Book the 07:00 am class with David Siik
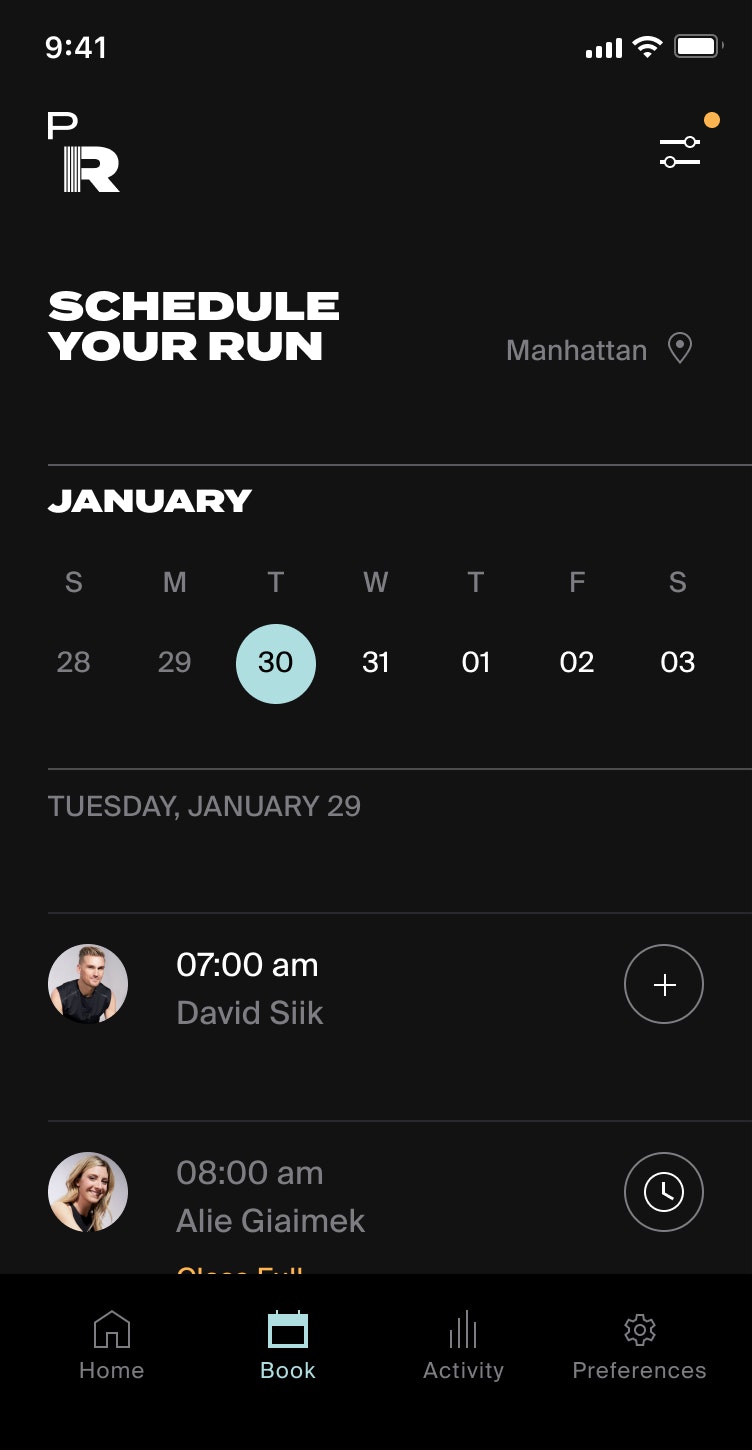Image resolution: width=752 pixels, height=1450 pixels. point(664,985)
